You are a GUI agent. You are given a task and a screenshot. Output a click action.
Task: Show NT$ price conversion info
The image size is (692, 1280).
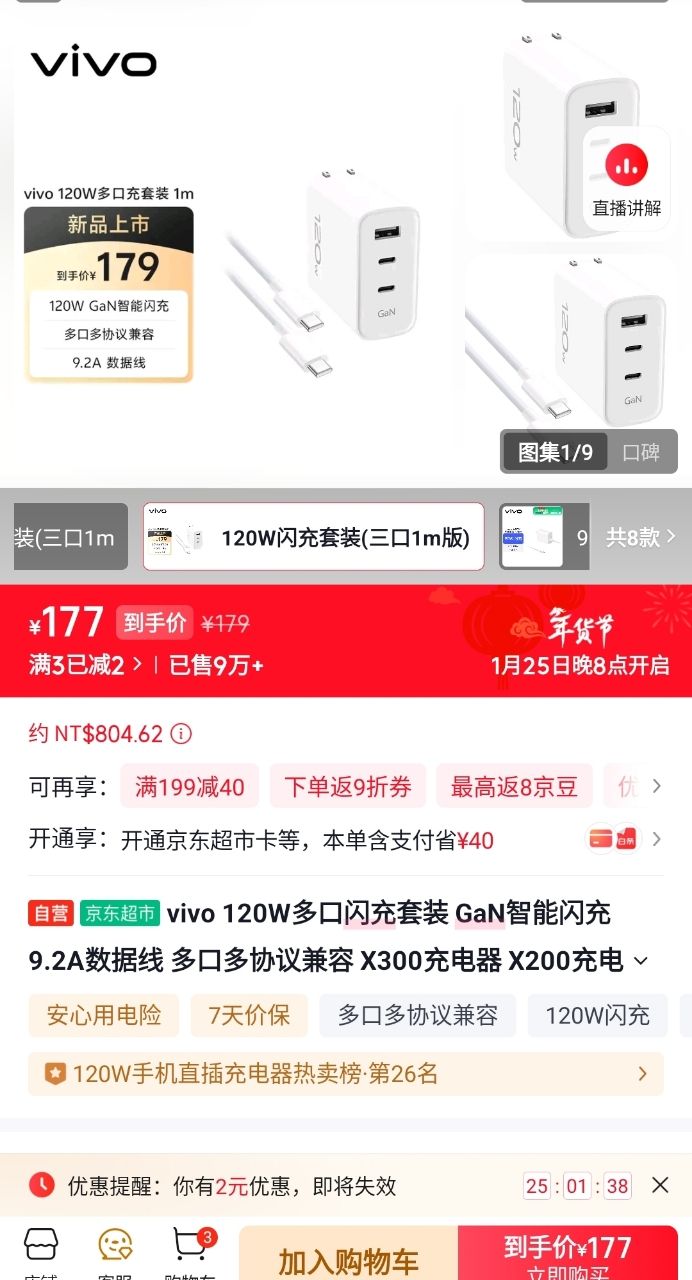(181, 734)
